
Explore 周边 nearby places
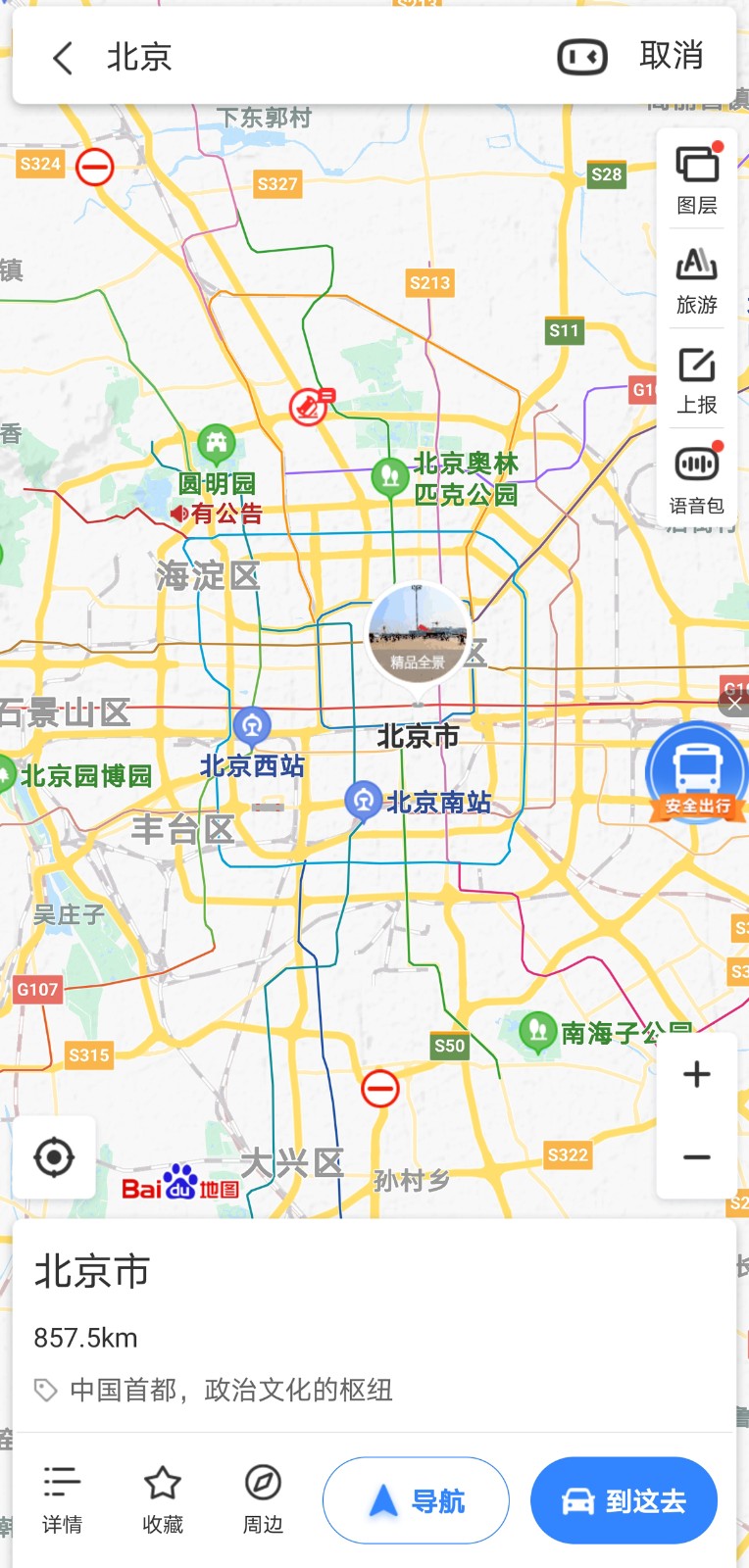point(263,1500)
